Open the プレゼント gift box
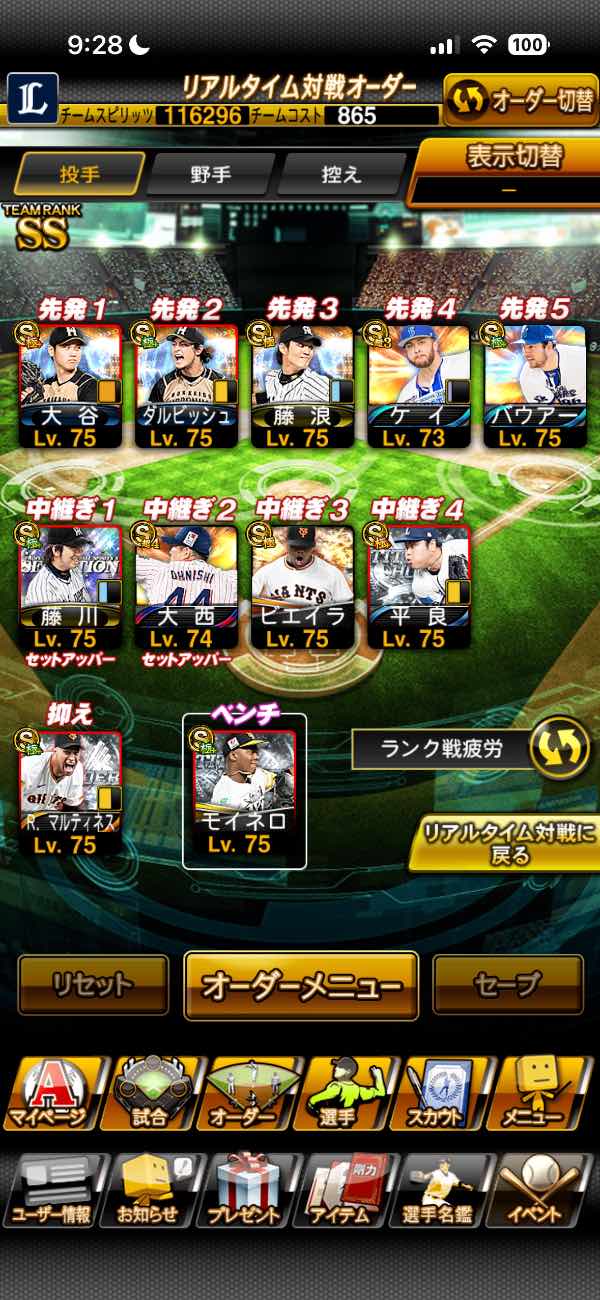This screenshot has width=600, height=1300. (x=245, y=1190)
